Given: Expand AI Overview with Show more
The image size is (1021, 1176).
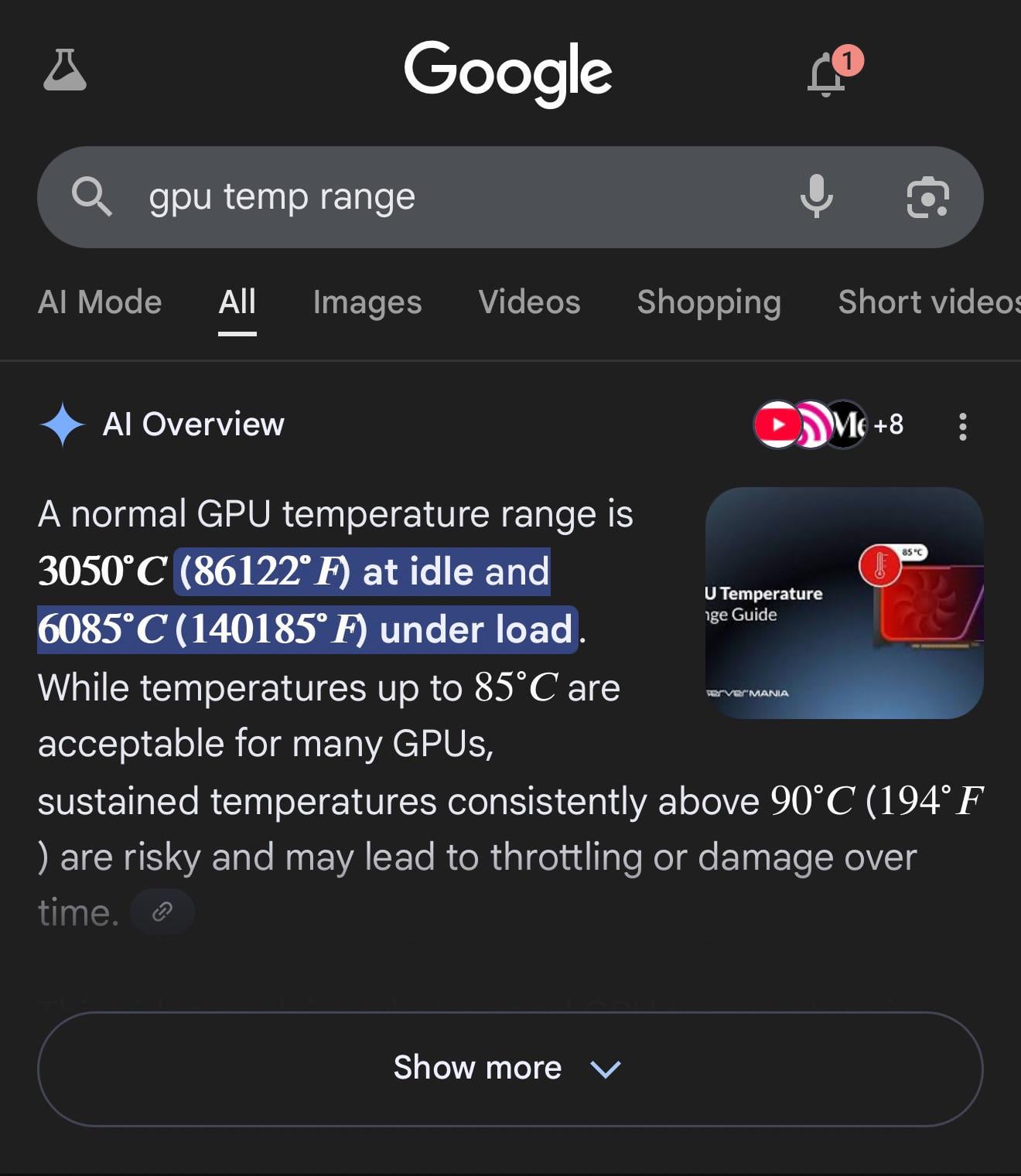Looking at the screenshot, I should point(510,1069).
